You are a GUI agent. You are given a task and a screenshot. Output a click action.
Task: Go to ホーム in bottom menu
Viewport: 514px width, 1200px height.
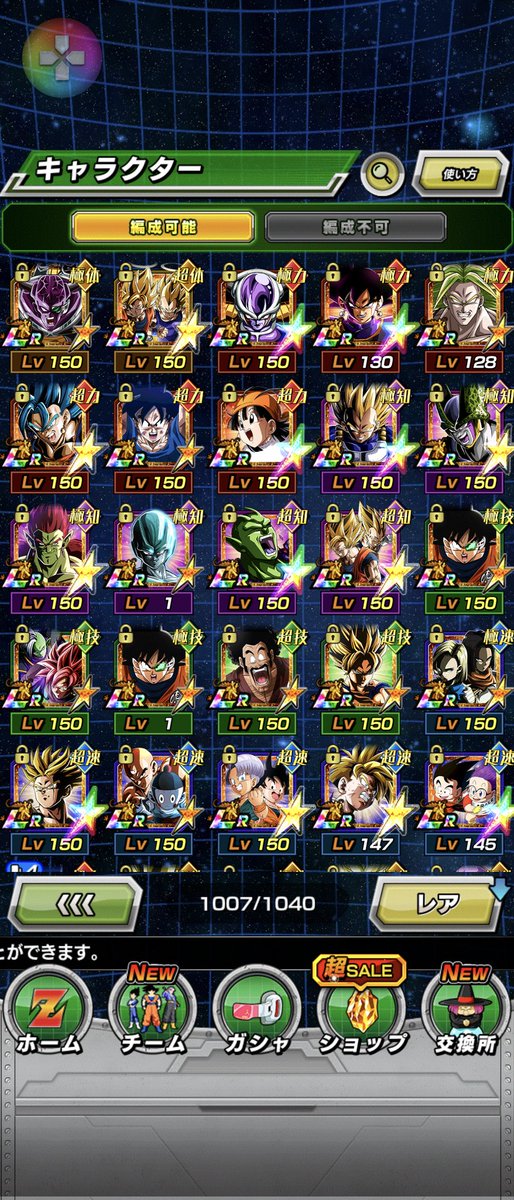click(47, 1012)
